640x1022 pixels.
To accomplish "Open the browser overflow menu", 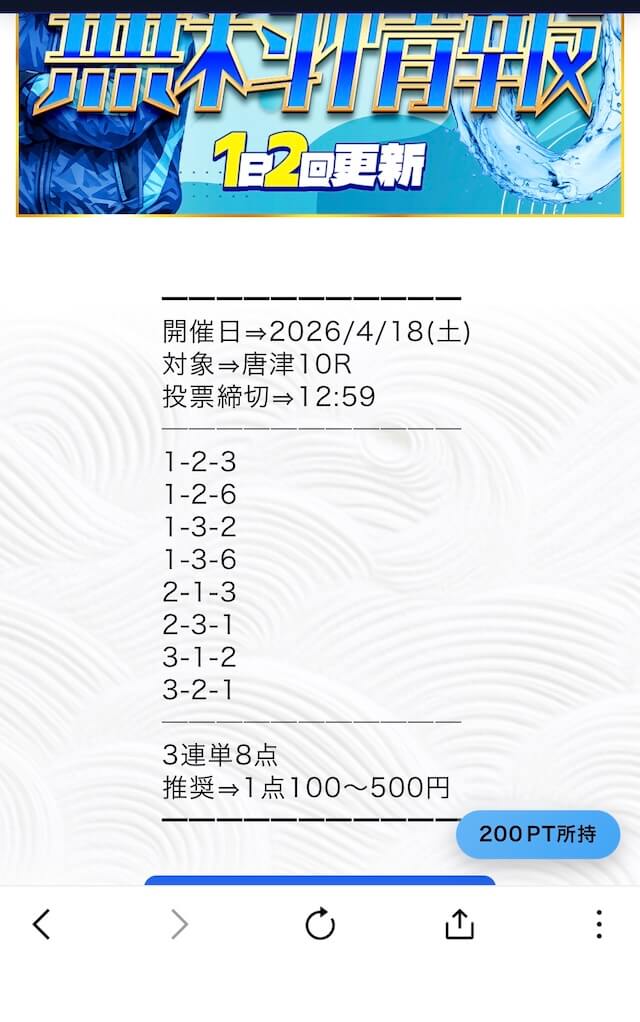I will (598, 924).
